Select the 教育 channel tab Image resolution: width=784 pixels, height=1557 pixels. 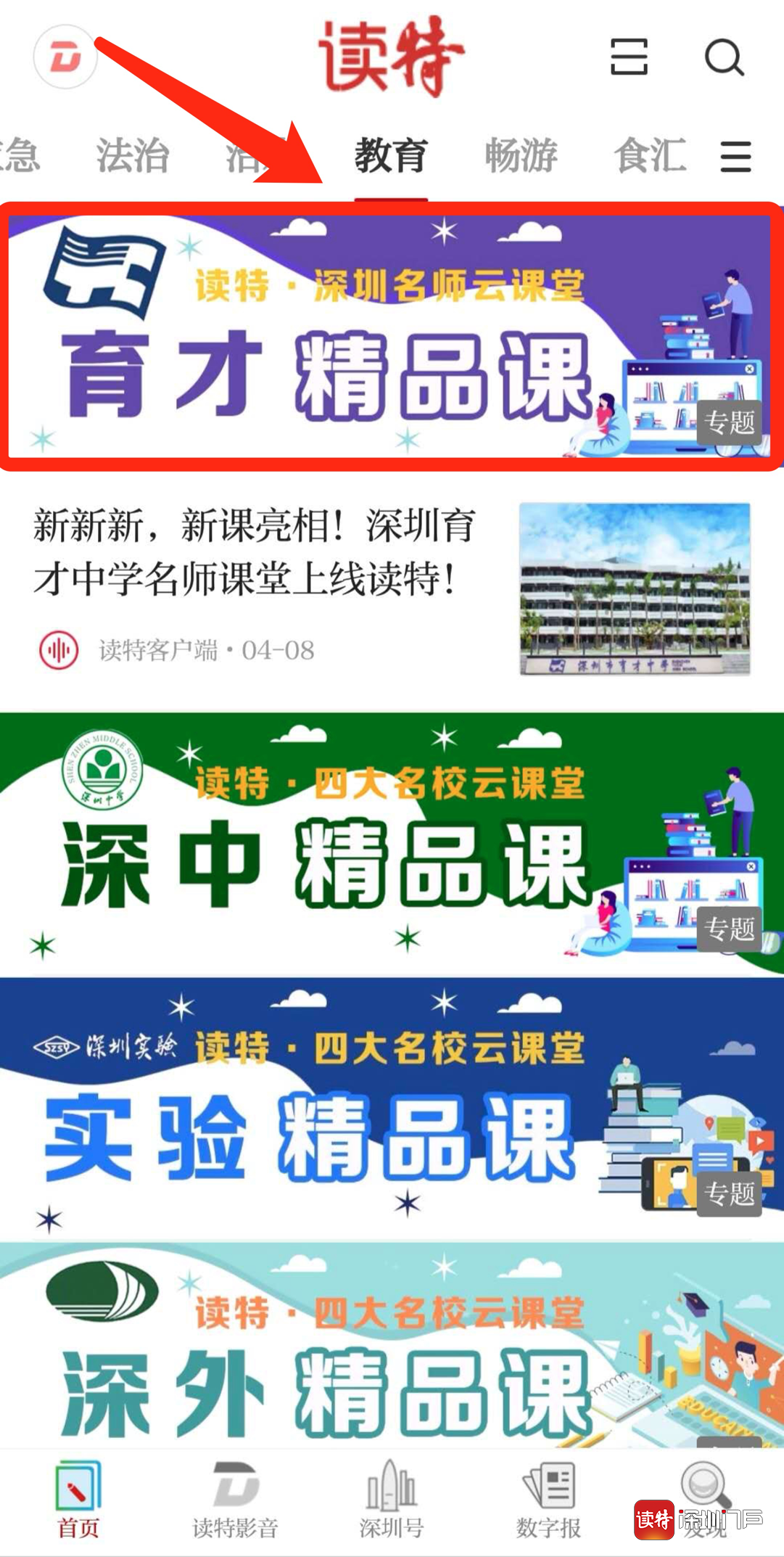click(391, 155)
